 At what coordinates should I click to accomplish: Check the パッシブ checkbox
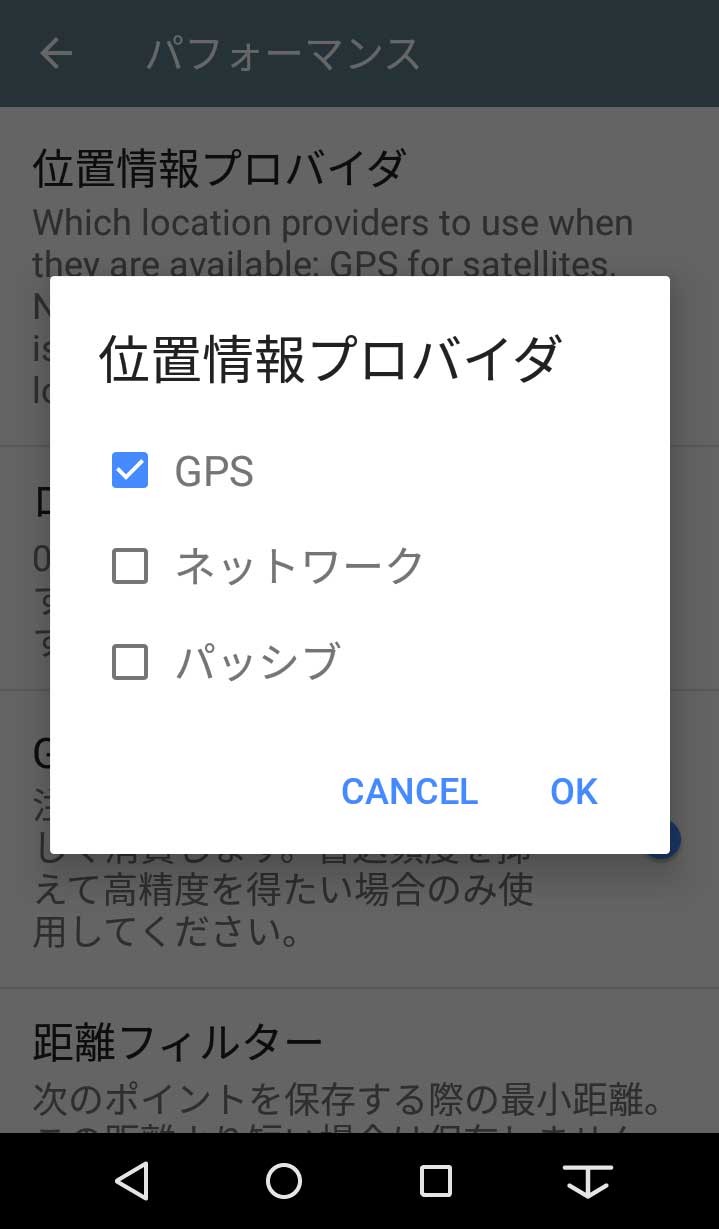pos(130,662)
